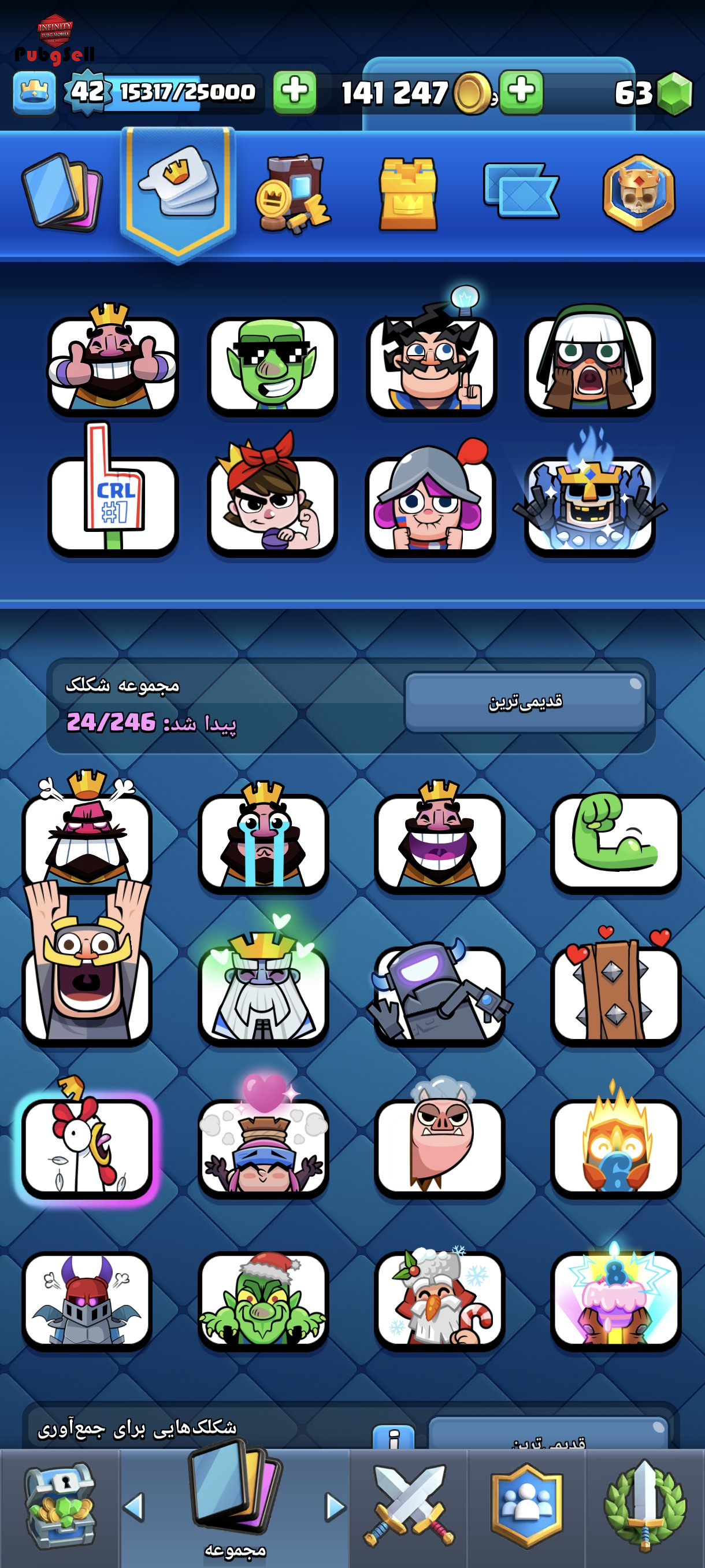Open the king crown profile icon
This screenshot has width=705, height=1568.
tap(34, 93)
